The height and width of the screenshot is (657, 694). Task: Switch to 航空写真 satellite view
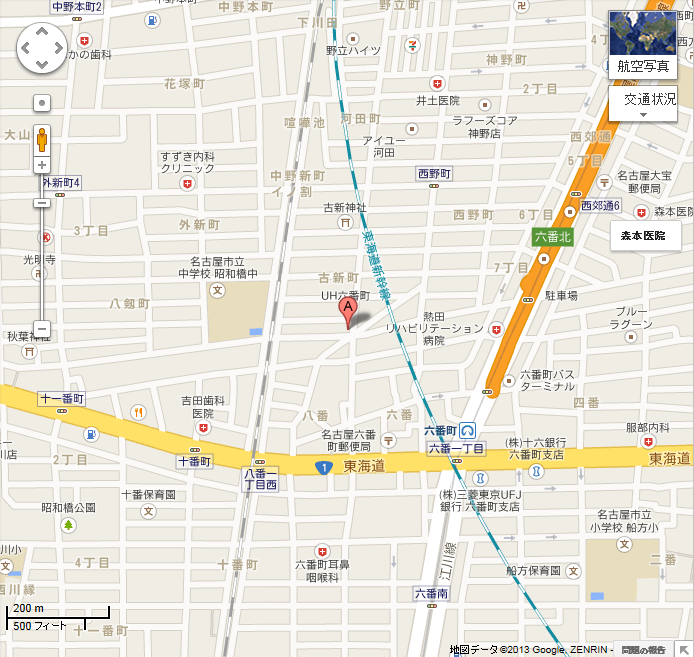coord(643,45)
